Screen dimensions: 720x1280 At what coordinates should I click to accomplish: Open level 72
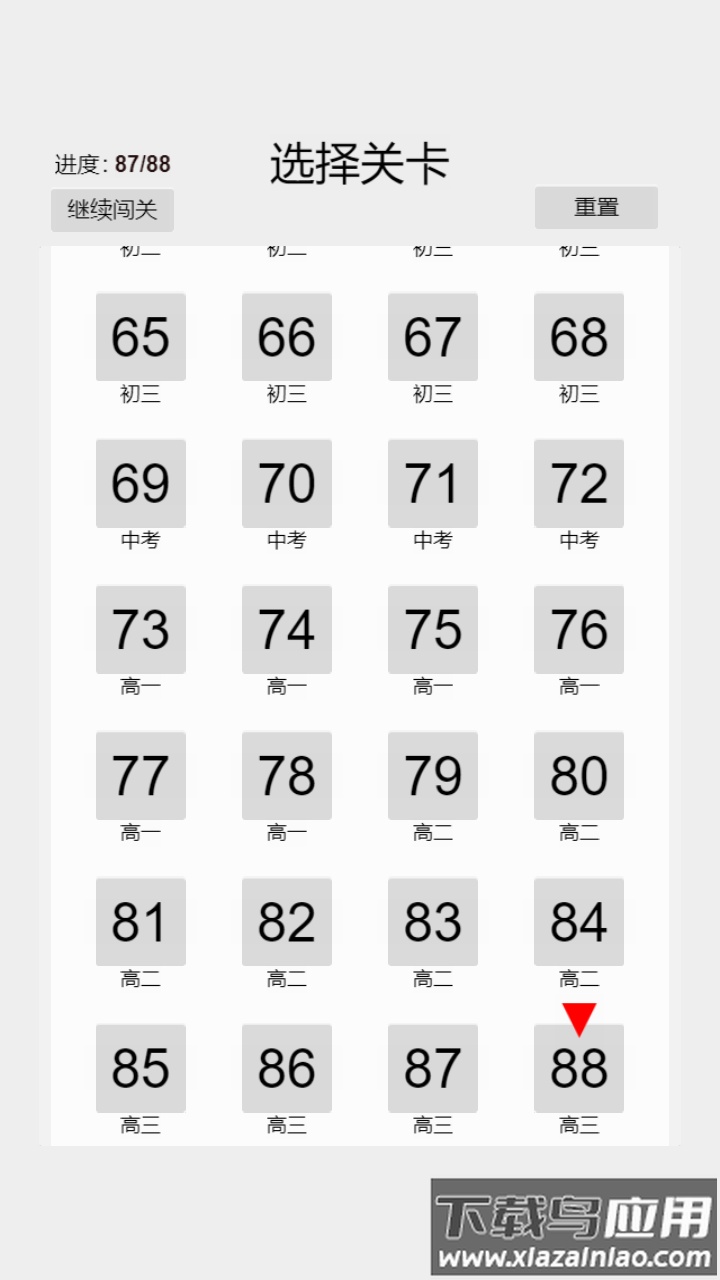point(578,482)
